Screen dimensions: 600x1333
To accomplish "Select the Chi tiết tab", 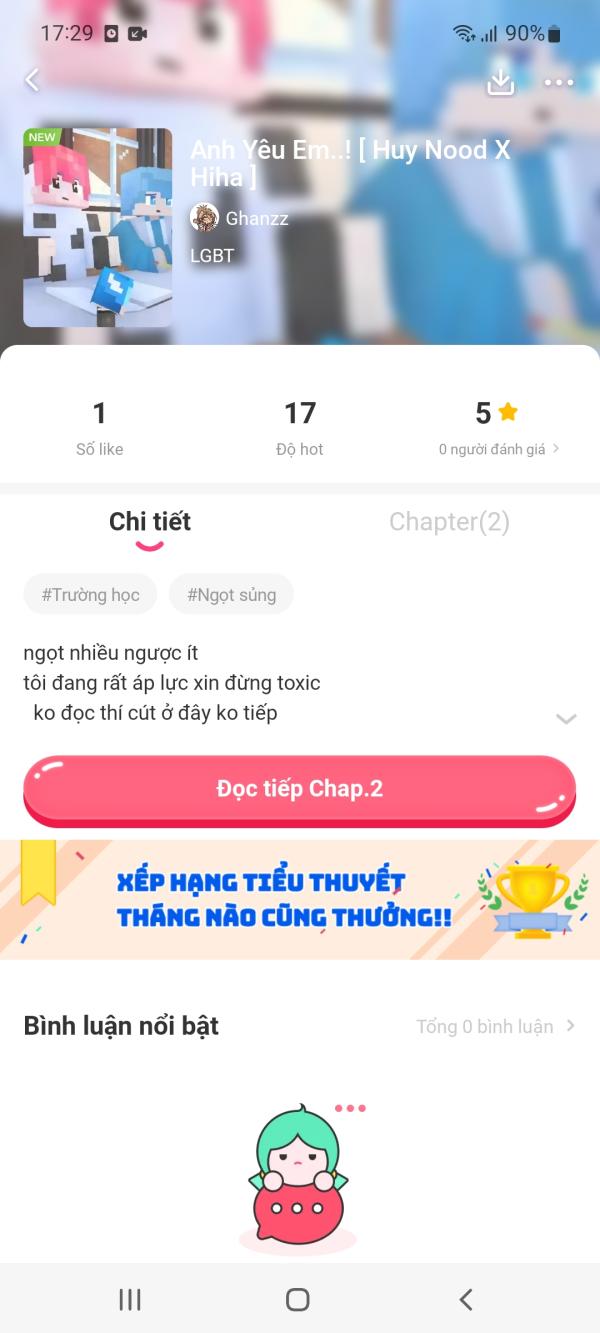I will [150, 522].
